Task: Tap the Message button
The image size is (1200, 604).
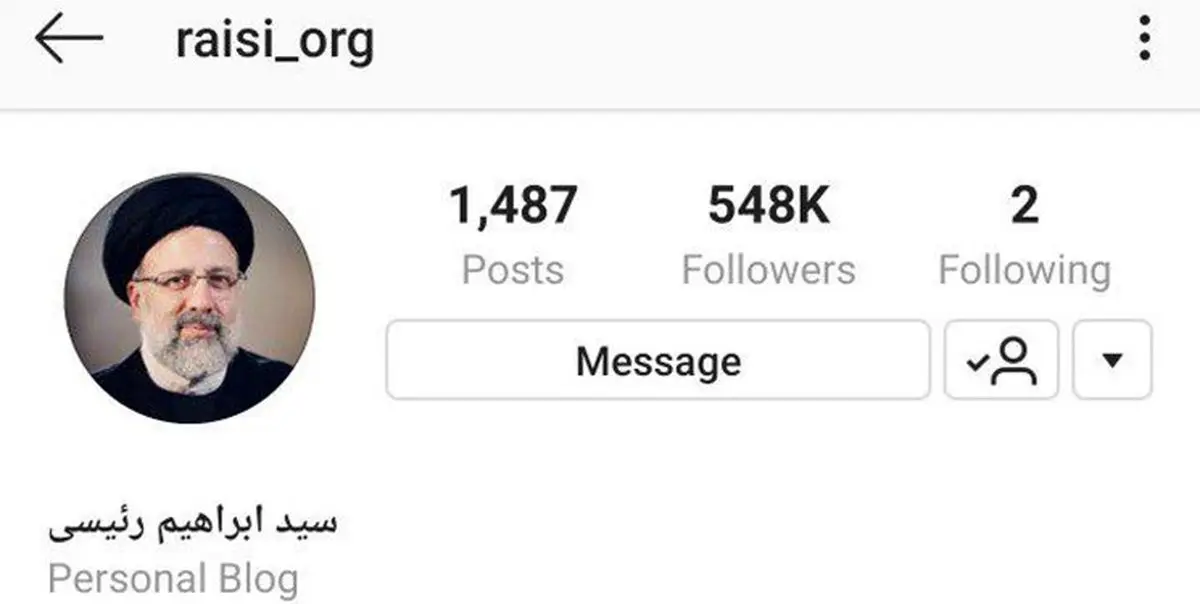Action: (x=658, y=360)
